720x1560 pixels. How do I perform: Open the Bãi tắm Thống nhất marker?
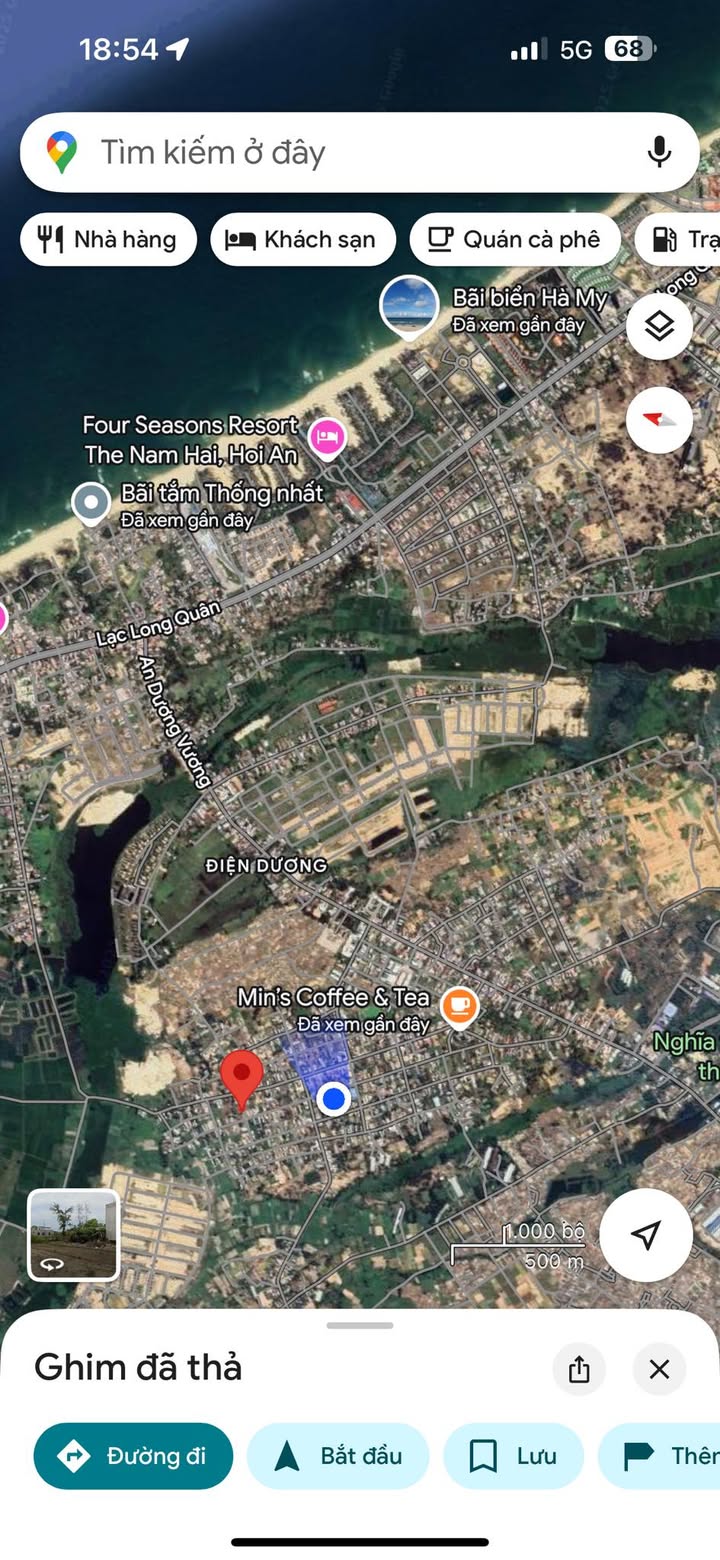tap(92, 504)
